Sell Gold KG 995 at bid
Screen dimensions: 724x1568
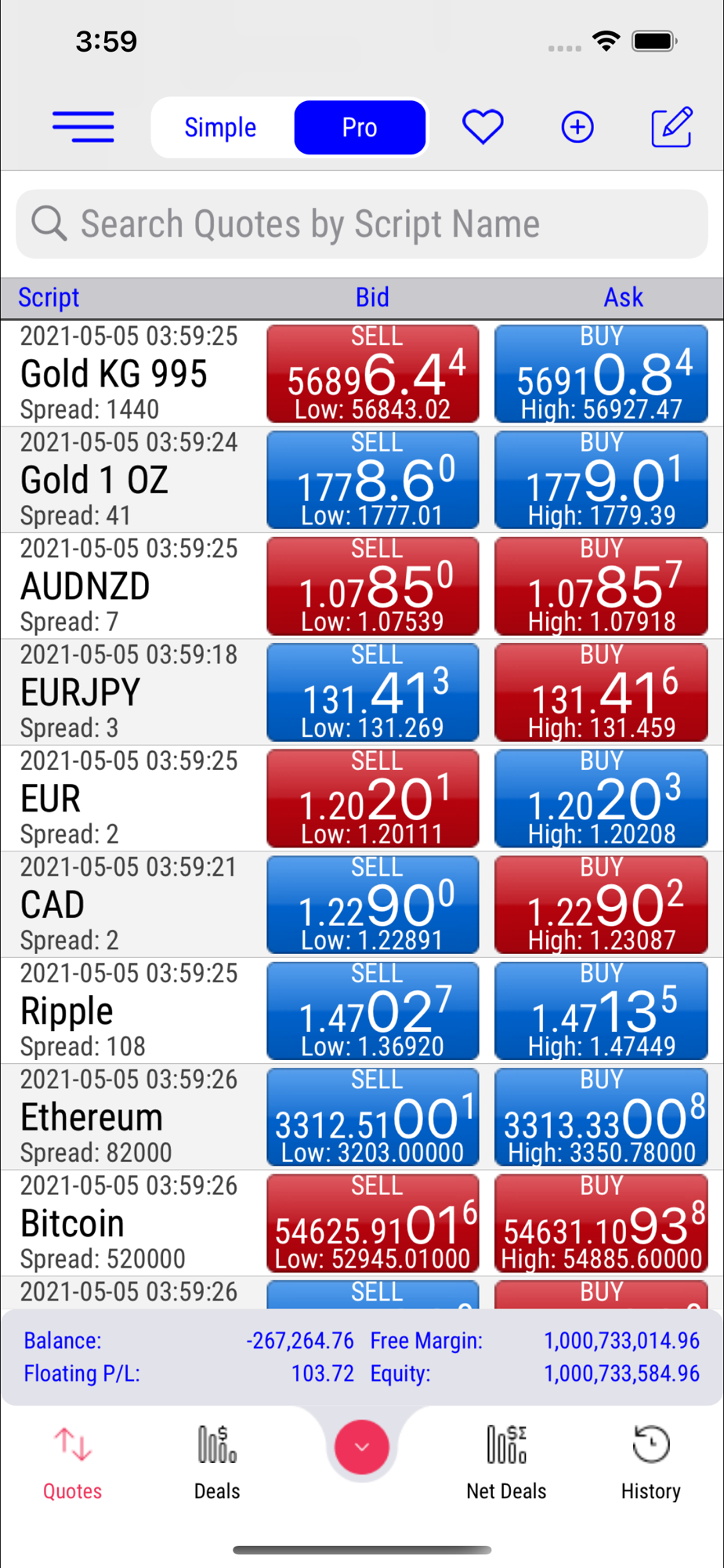[373, 374]
